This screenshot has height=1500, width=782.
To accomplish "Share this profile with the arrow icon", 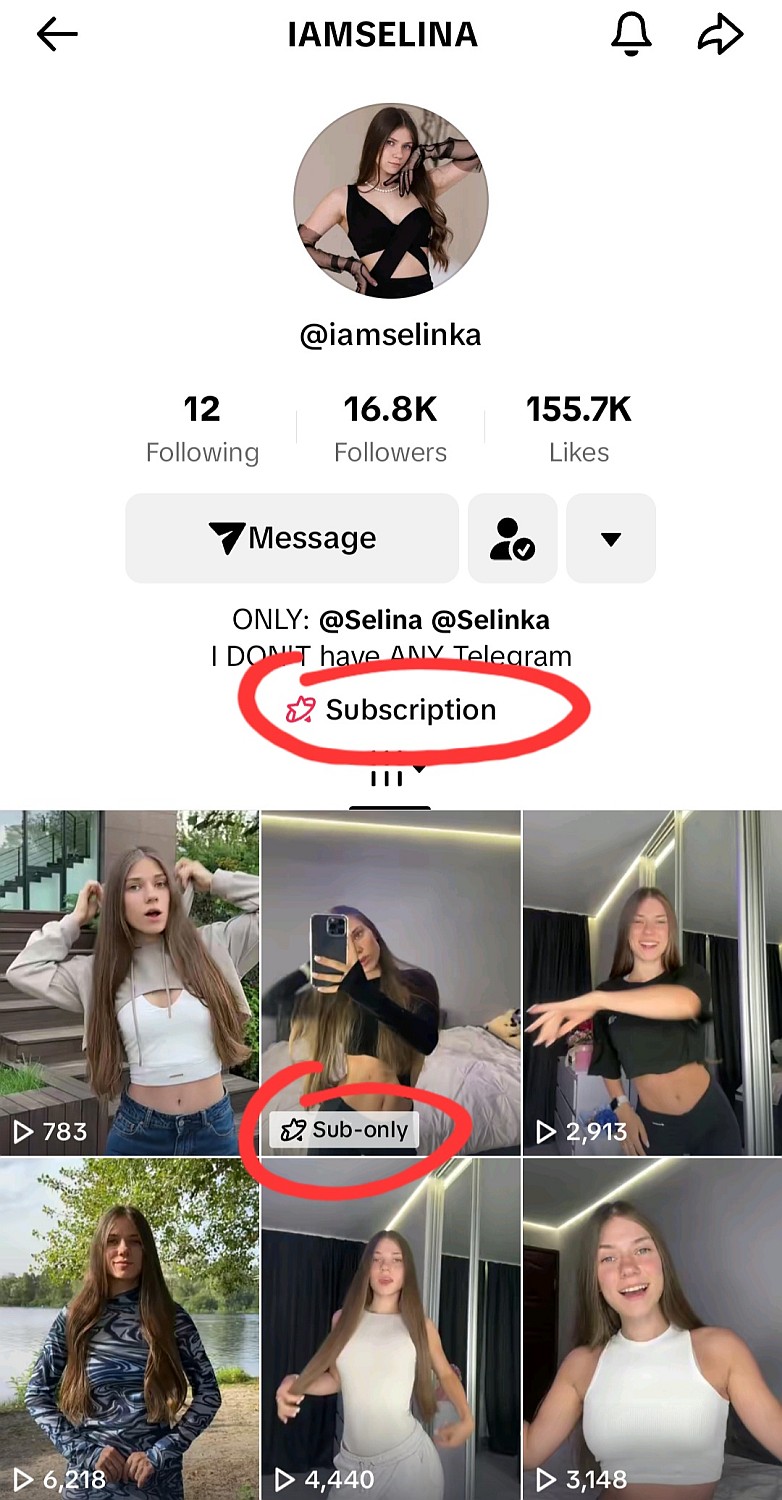I will [720, 35].
